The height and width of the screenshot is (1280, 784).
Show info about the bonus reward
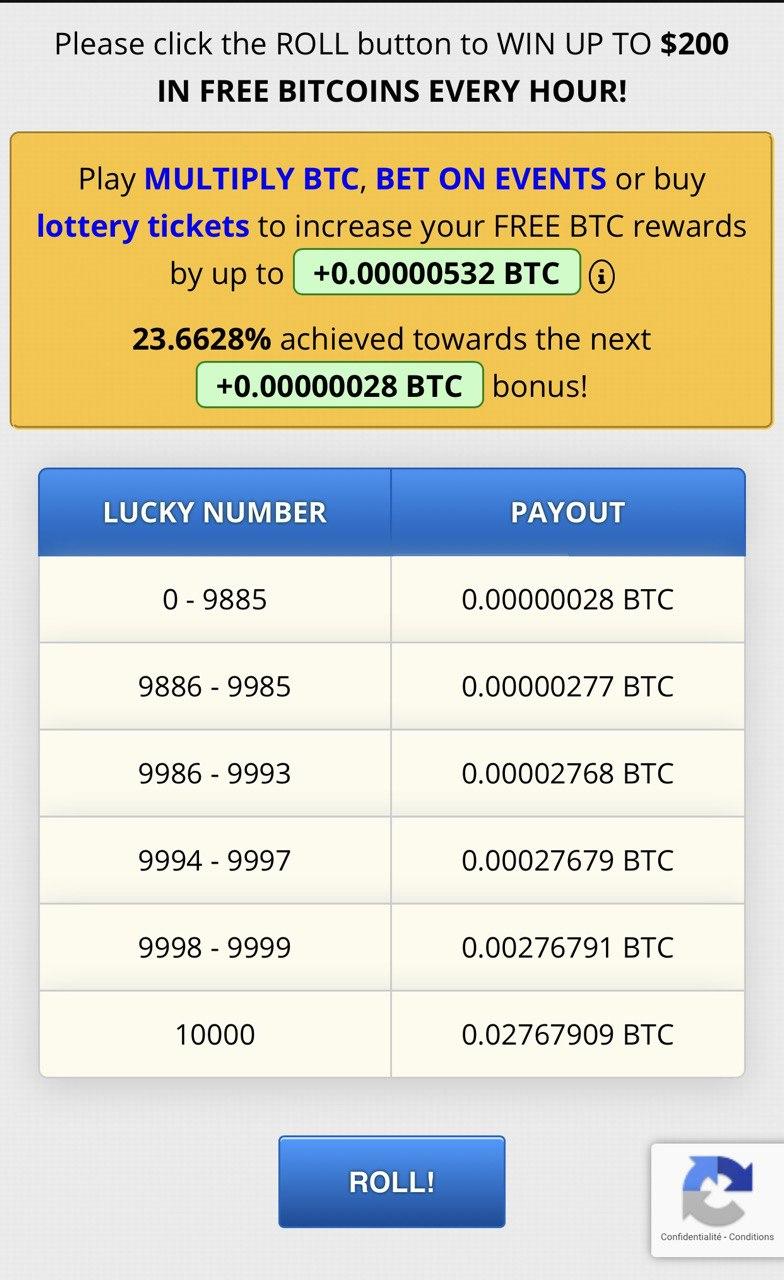[x=601, y=276]
